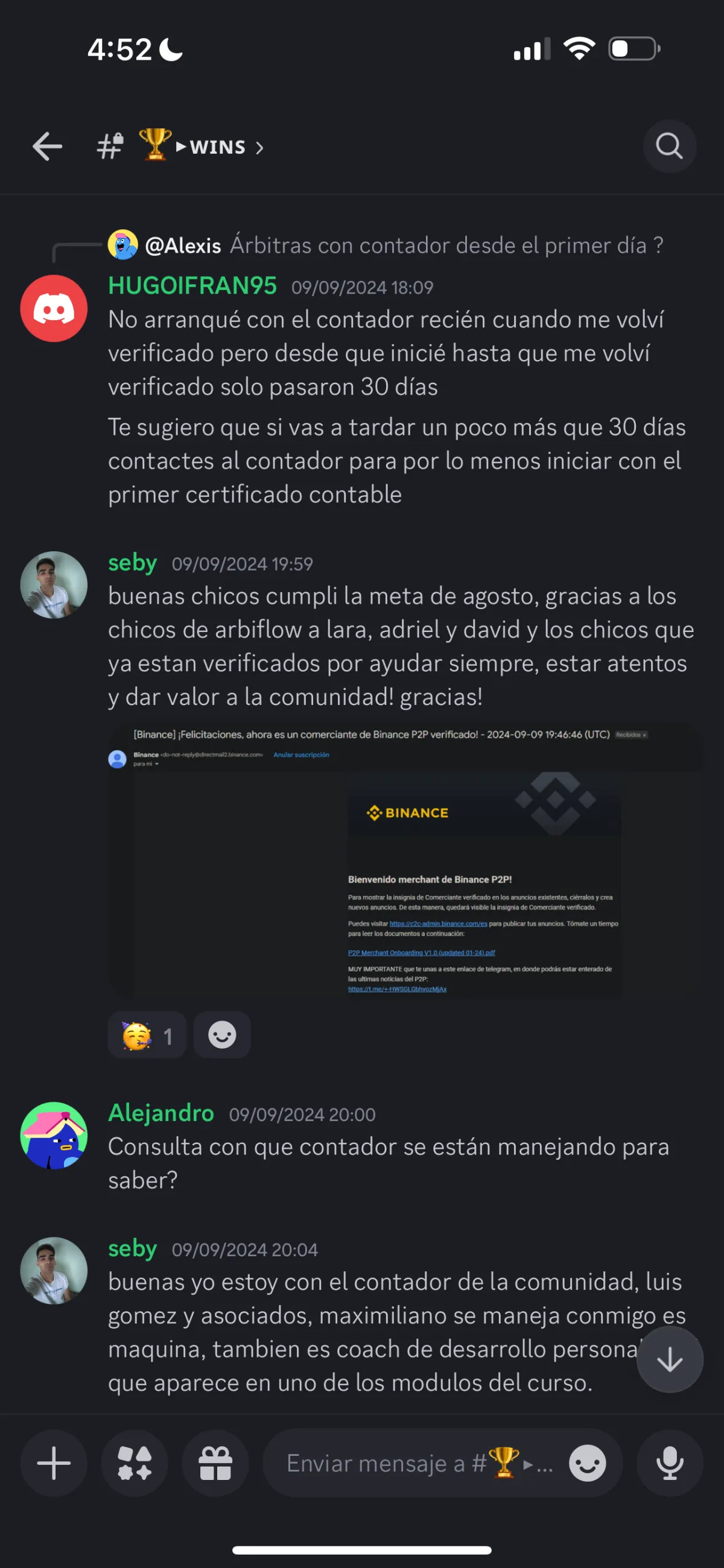
Task: Add to the party face reaction
Action: (x=147, y=1035)
